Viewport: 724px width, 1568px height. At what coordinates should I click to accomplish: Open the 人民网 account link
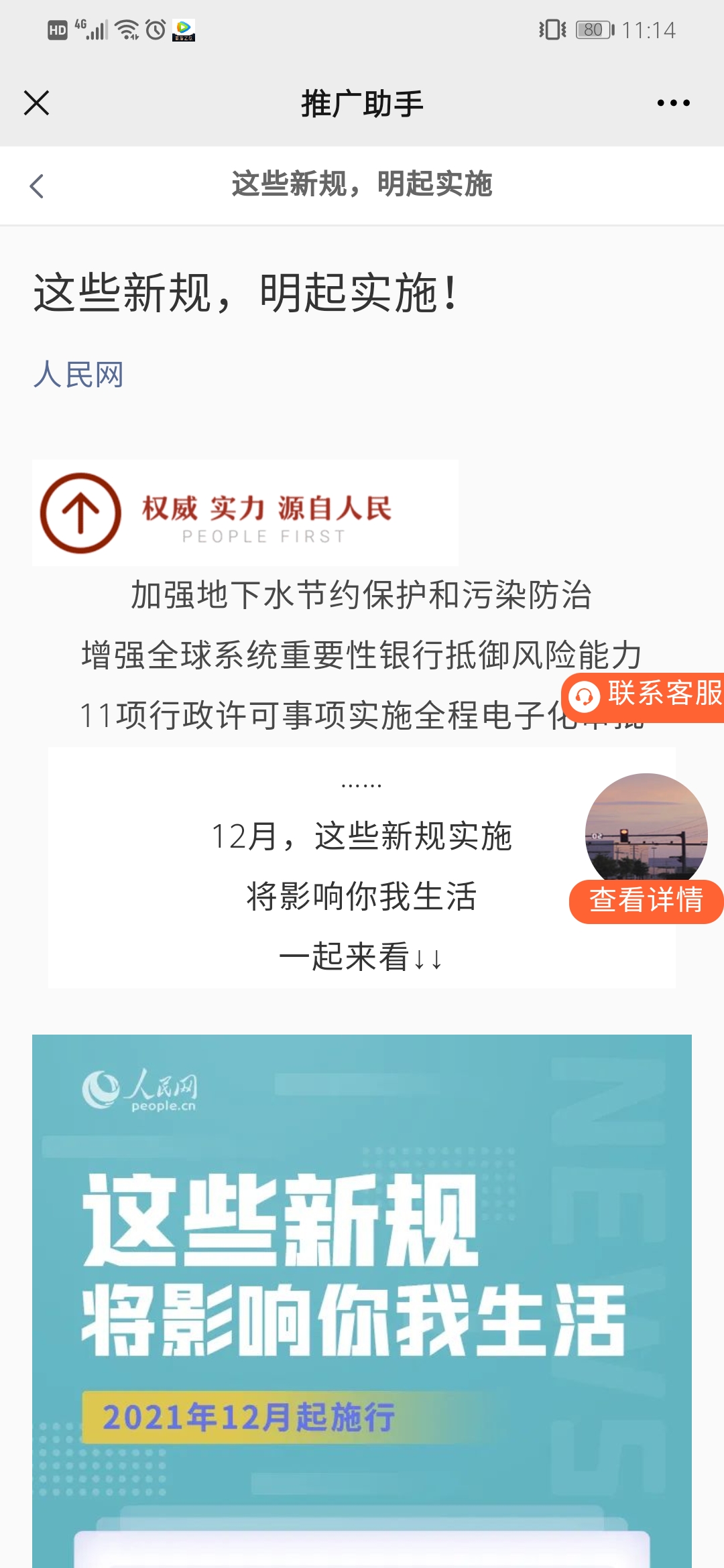click(78, 375)
